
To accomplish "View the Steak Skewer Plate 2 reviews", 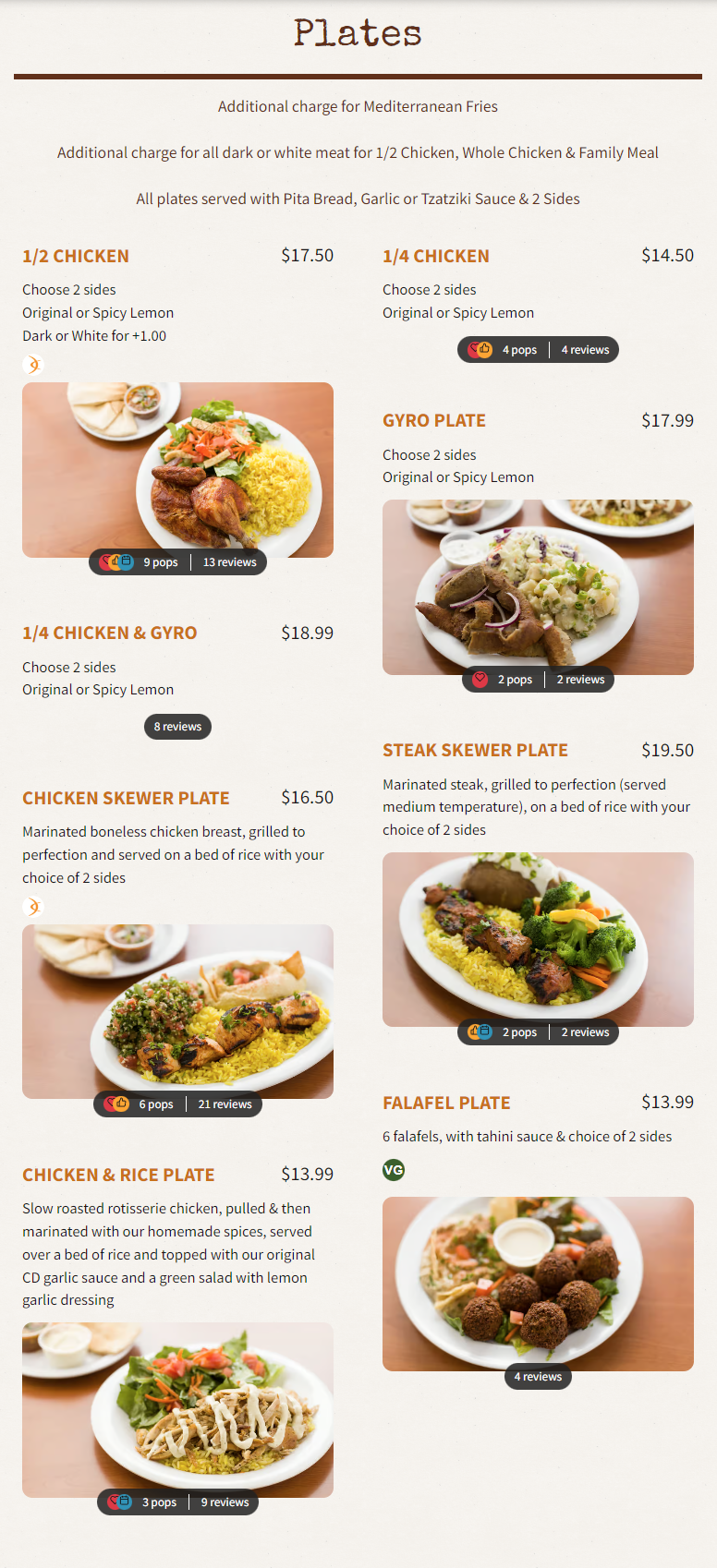I will tap(585, 1032).
